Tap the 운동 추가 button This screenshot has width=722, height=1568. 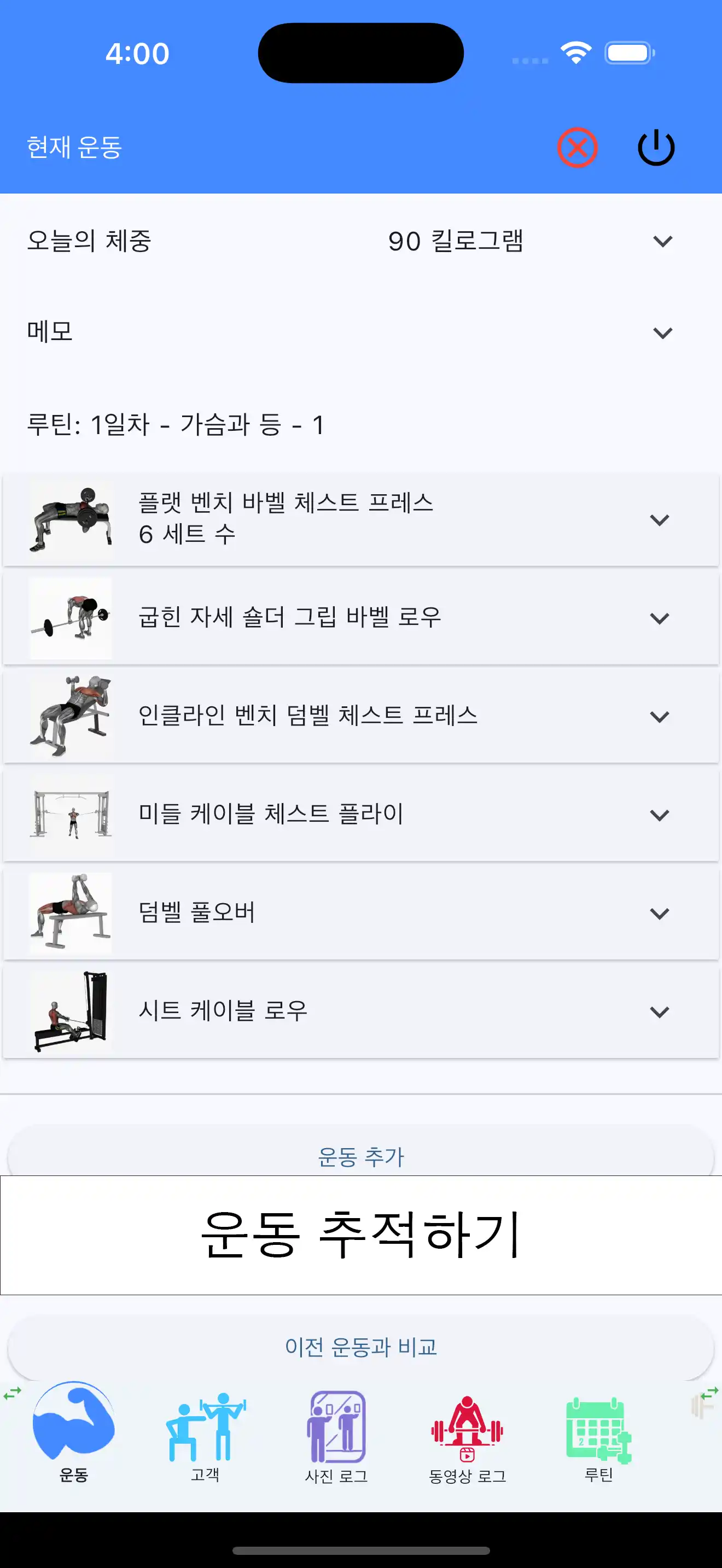tap(361, 1156)
